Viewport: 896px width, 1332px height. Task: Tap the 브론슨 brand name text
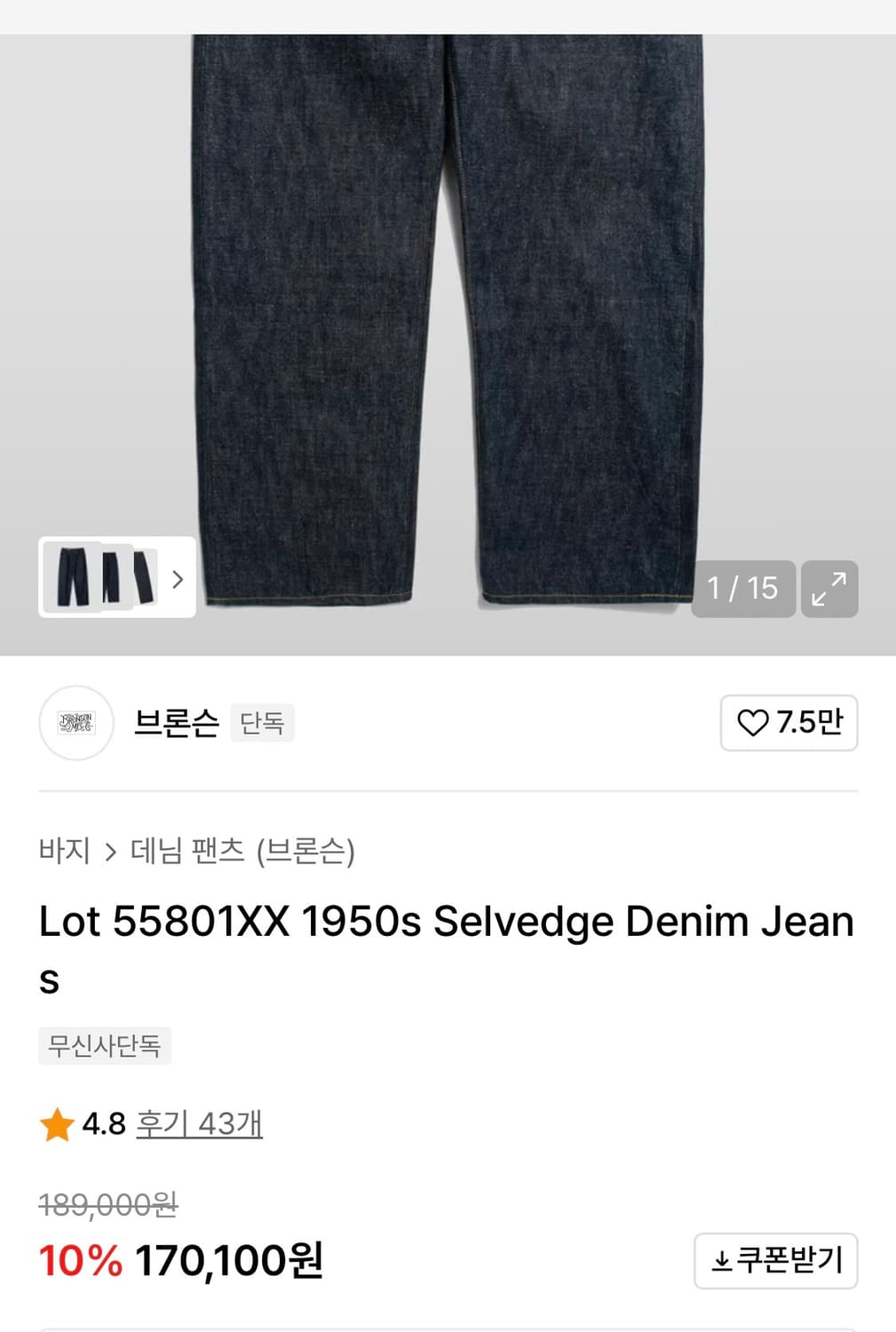click(x=175, y=722)
